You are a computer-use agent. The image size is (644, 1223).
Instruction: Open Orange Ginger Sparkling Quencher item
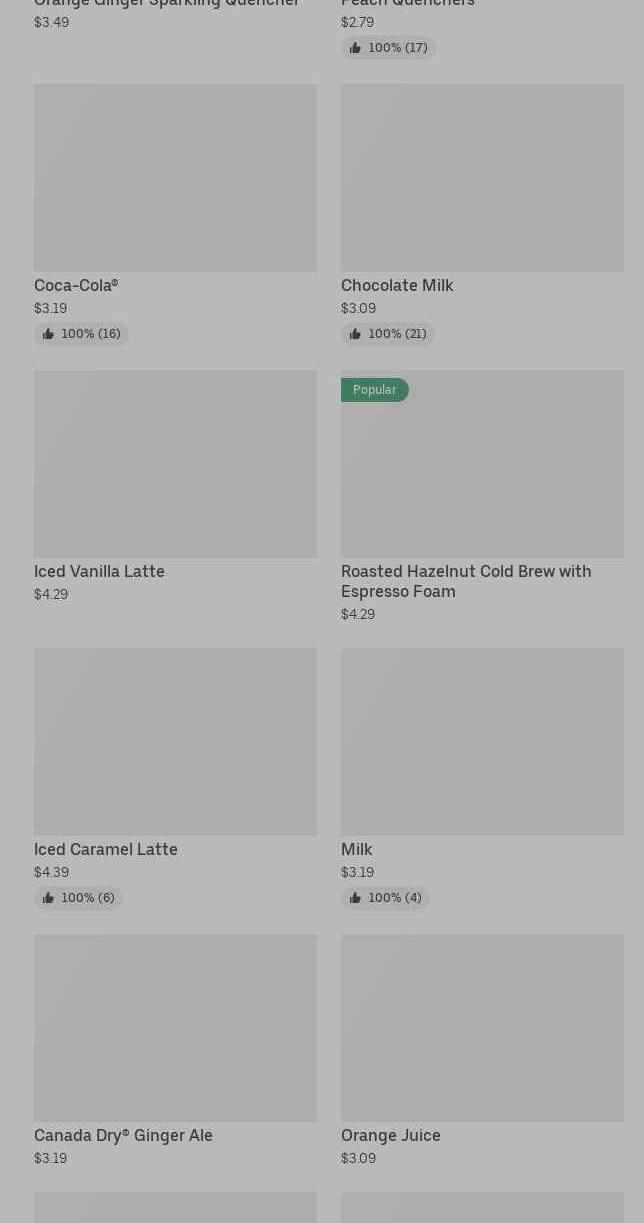pos(175,14)
